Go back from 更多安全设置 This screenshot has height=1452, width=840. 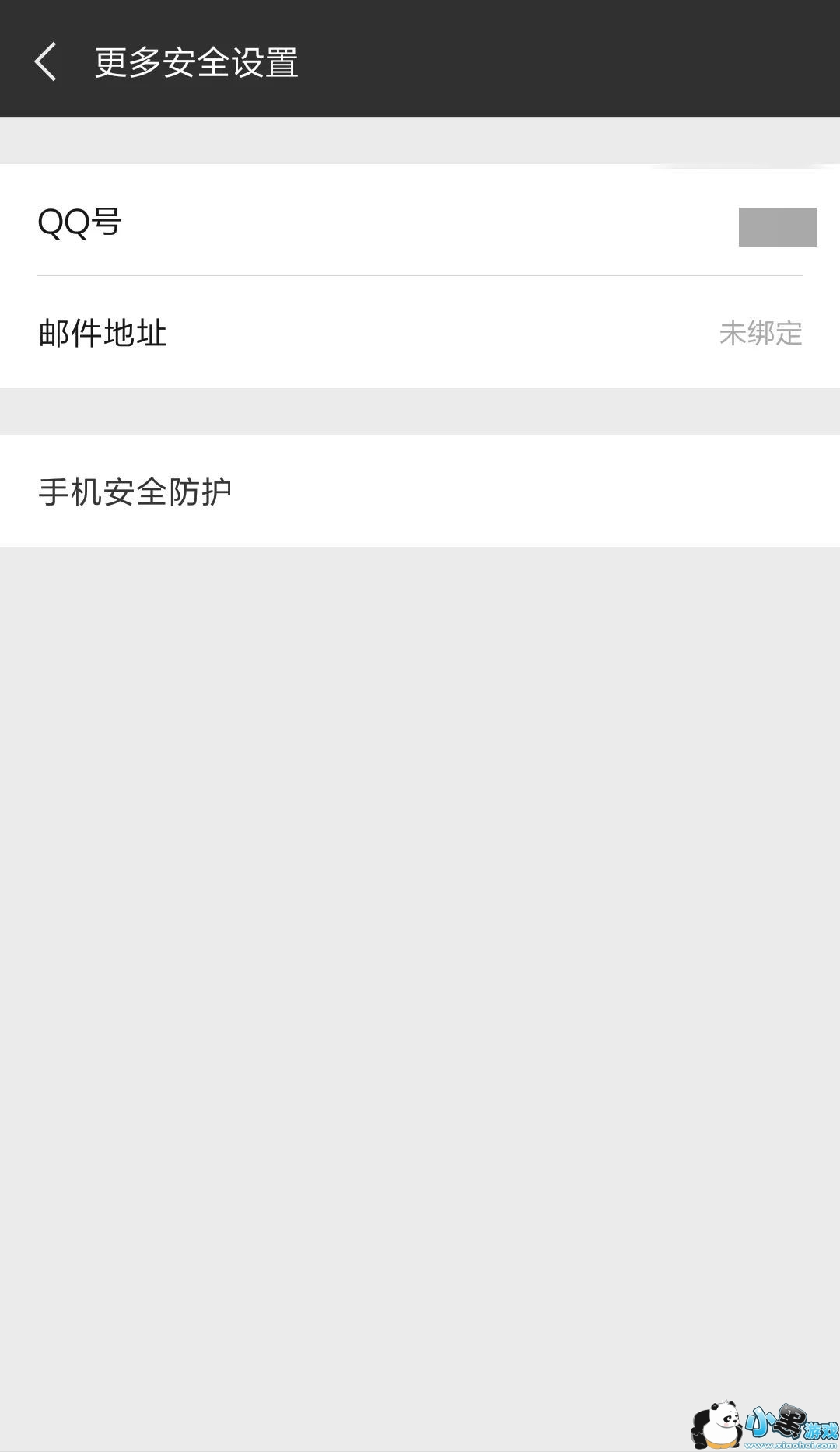click(x=46, y=61)
